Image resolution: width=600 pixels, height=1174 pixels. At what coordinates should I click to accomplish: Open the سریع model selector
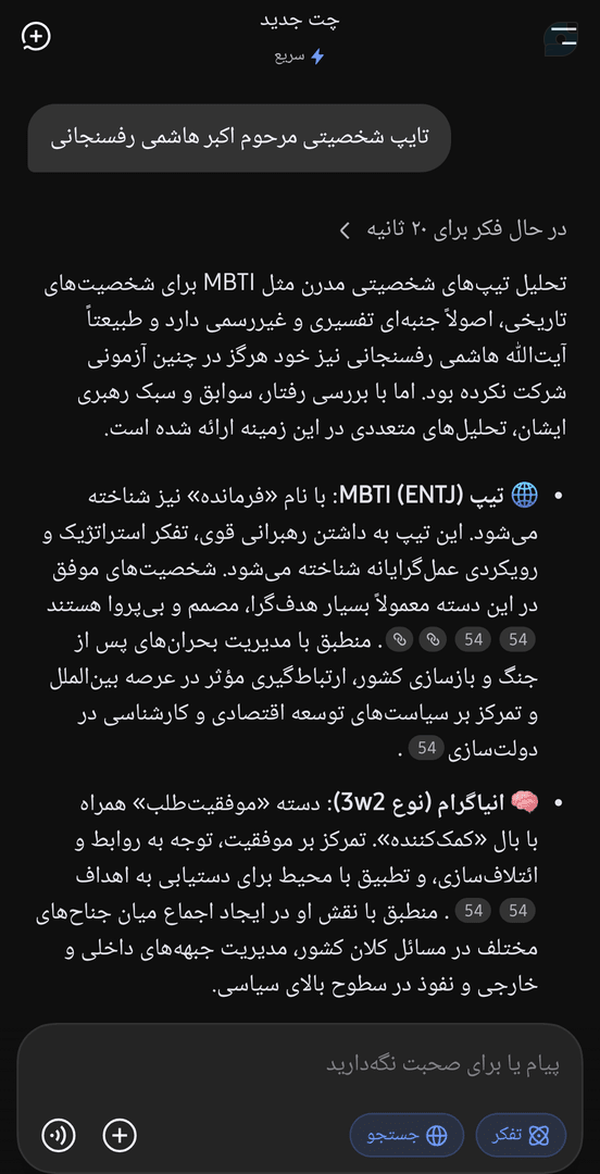tap(300, 56)
